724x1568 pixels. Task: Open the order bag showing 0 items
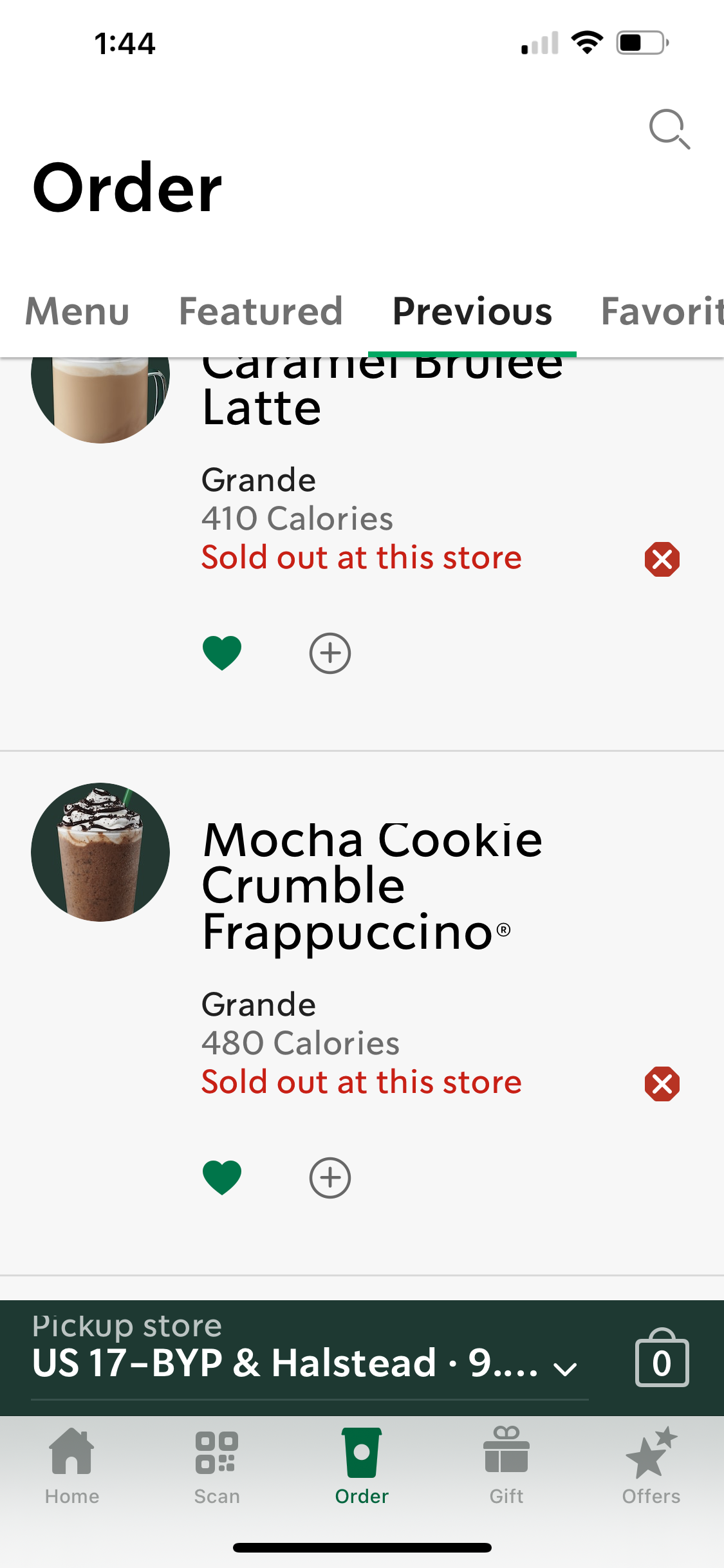click(662, 1358)
